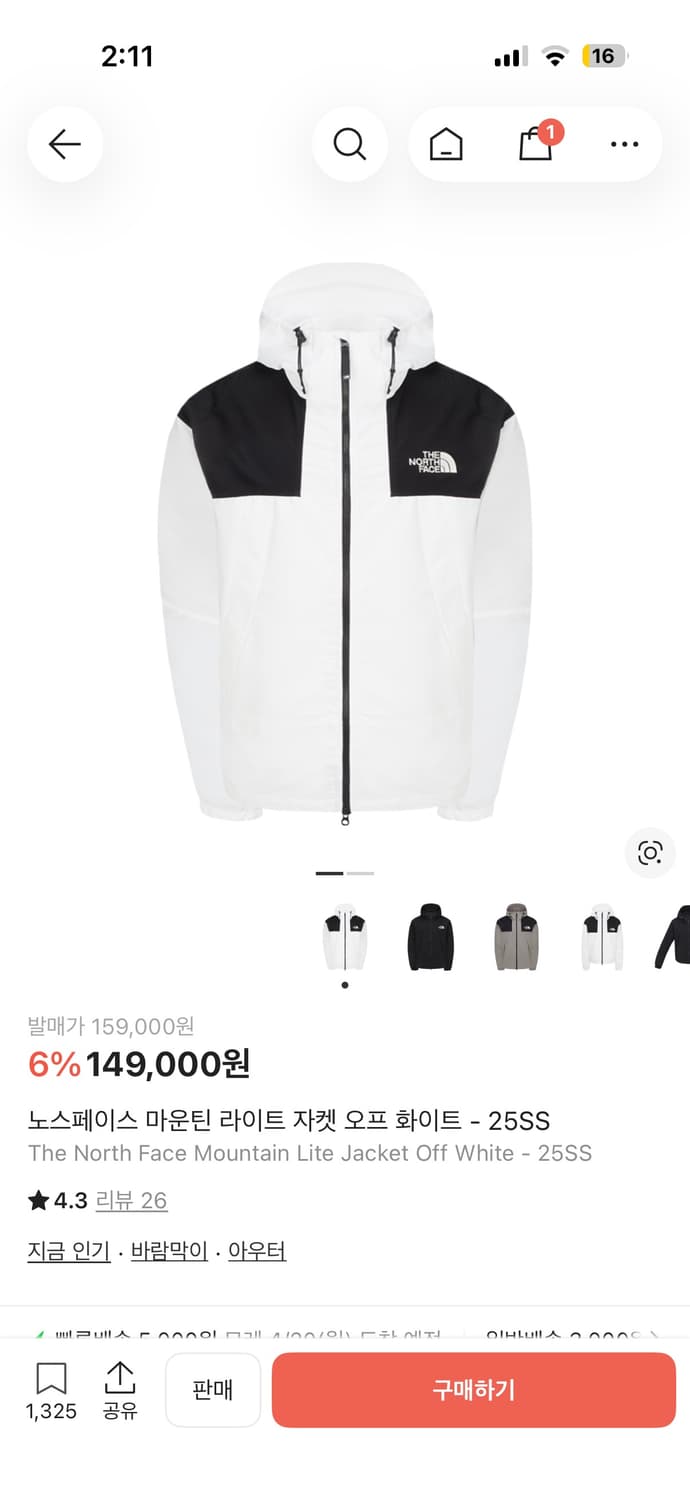The height and width of the screenshot is (1500, 690).
Task: Tap the red 구매하기 buy button
Action: pyautogui.click(x=474, y=1390)
